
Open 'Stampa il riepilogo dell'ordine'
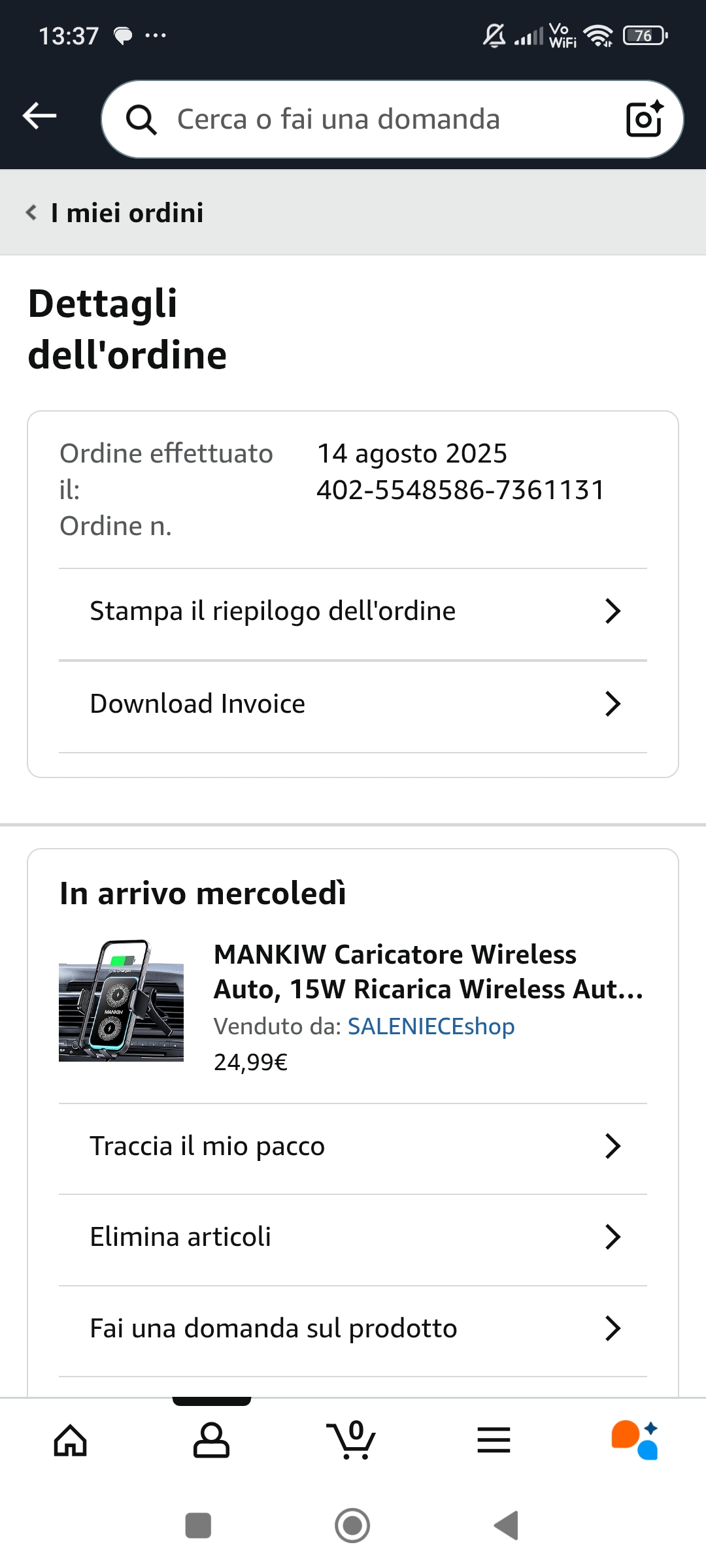click(x=353, y=612)
